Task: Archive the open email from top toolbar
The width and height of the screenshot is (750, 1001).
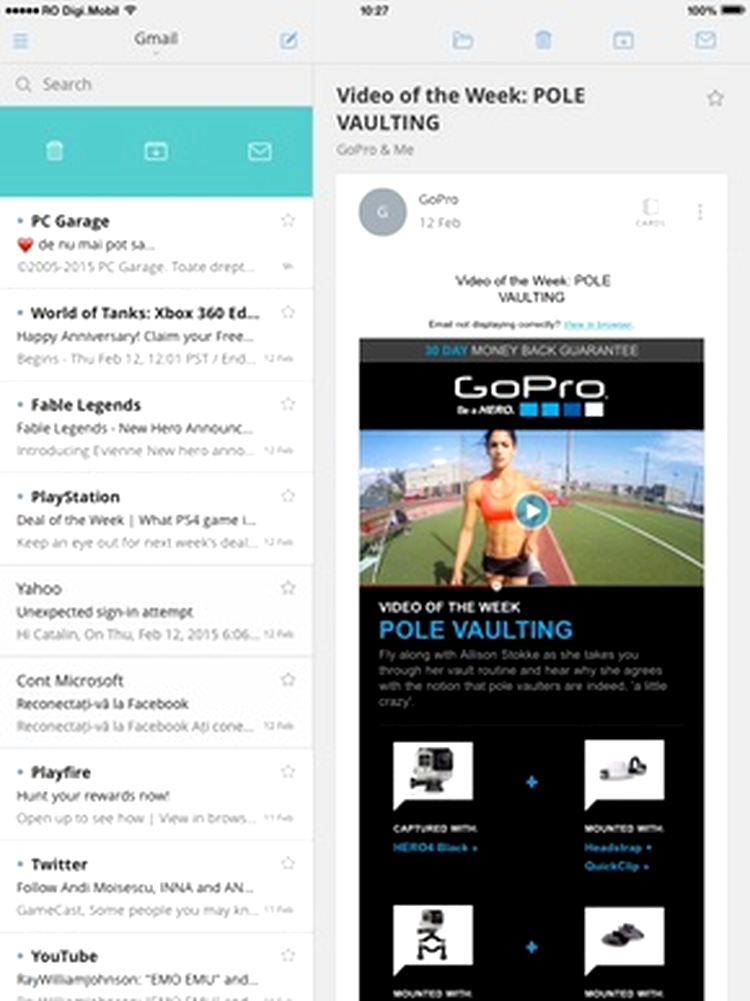Action: click(623, 41)
